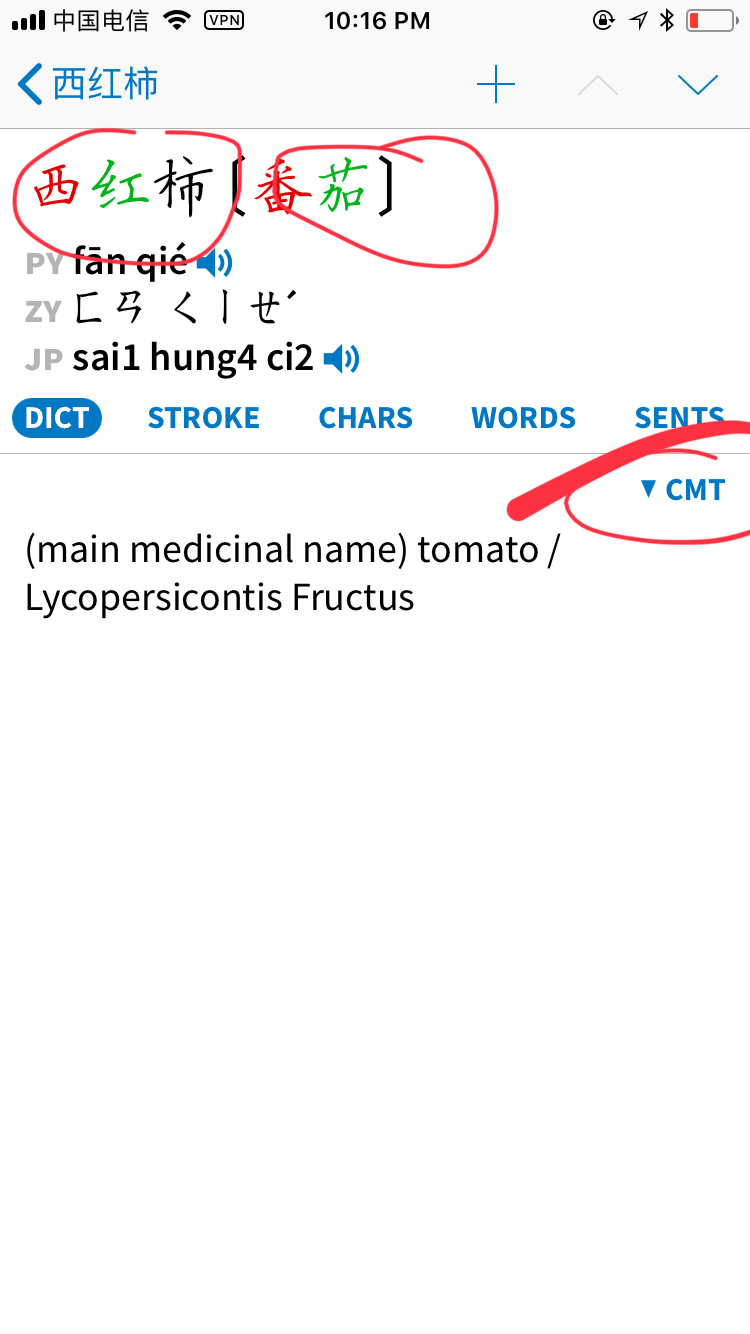This screenshot has width=750, height=1334.
Task: Show the WORDS tab
Action: coord(524,418)
